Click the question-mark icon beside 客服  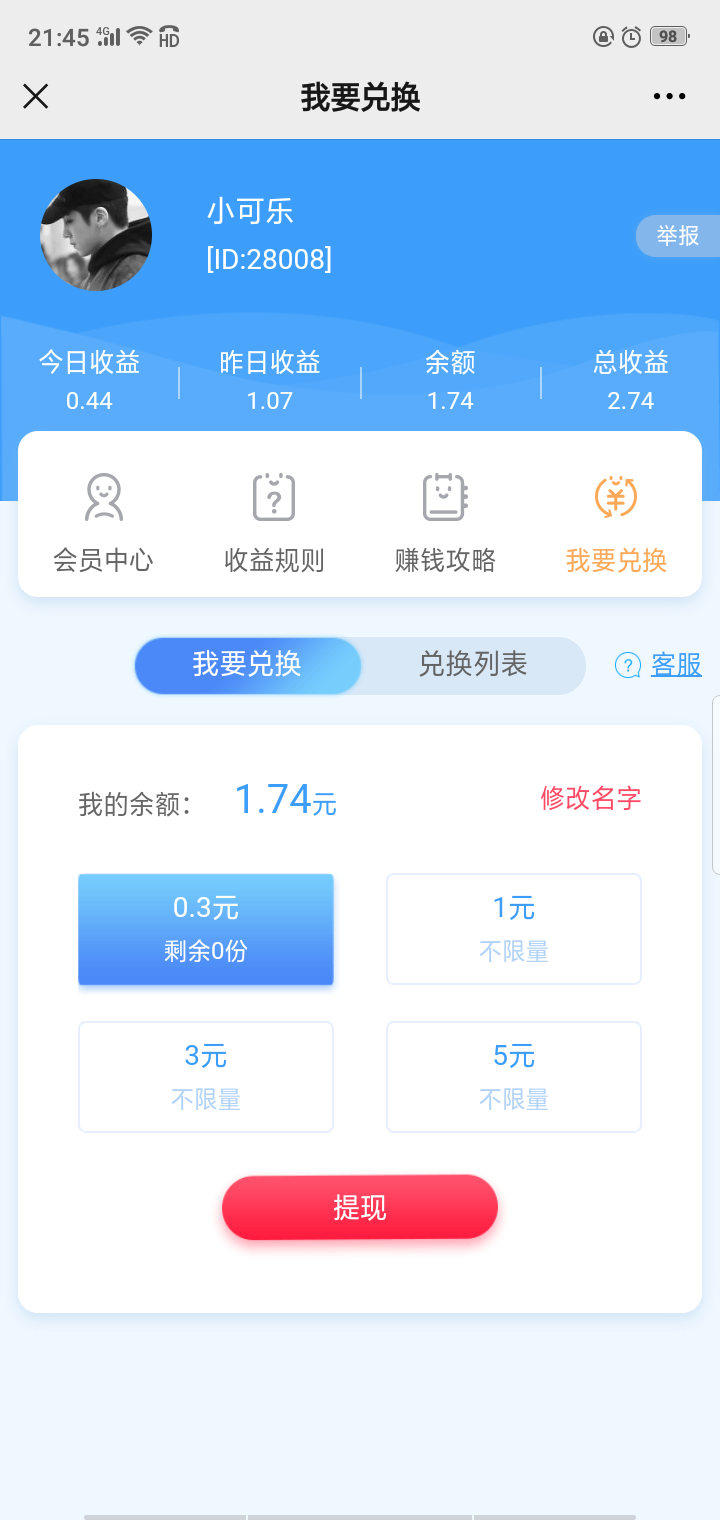coord(626,665)
